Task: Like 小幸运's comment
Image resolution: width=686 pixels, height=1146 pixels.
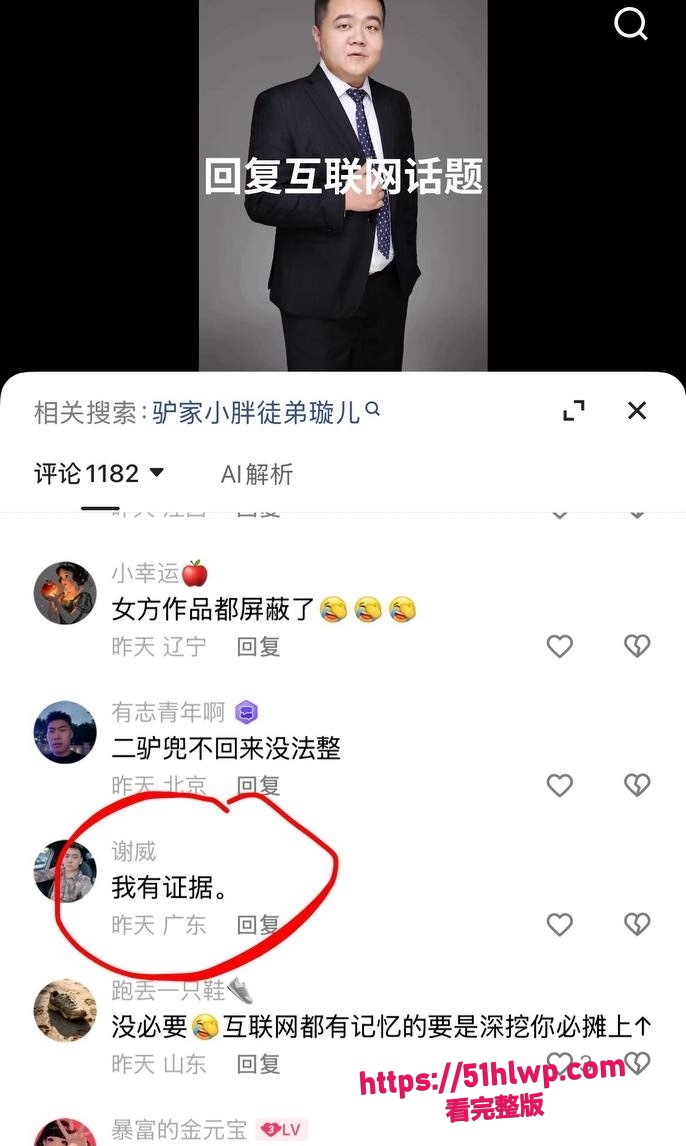Action: click(560, 646)
